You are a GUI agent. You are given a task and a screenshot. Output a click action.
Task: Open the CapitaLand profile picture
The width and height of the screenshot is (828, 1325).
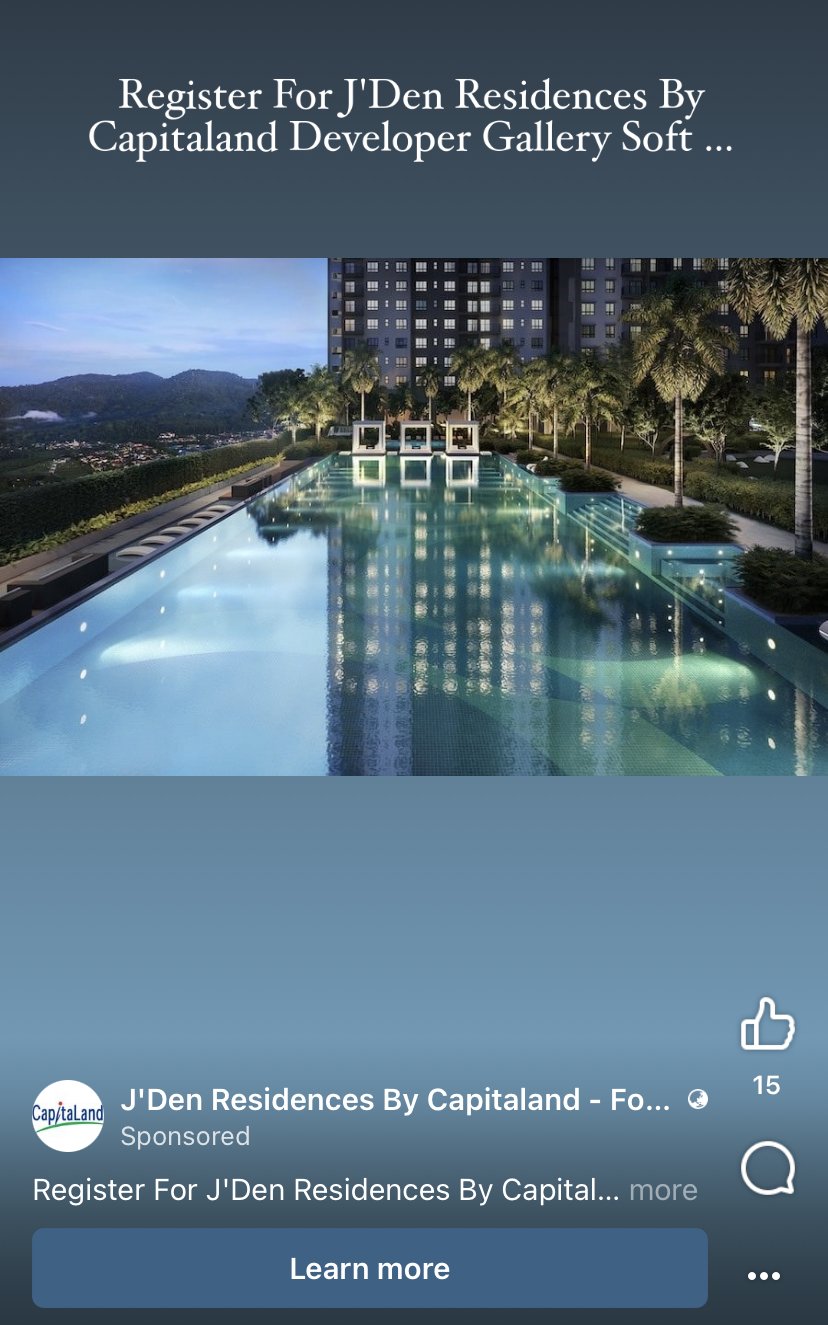68,1115
